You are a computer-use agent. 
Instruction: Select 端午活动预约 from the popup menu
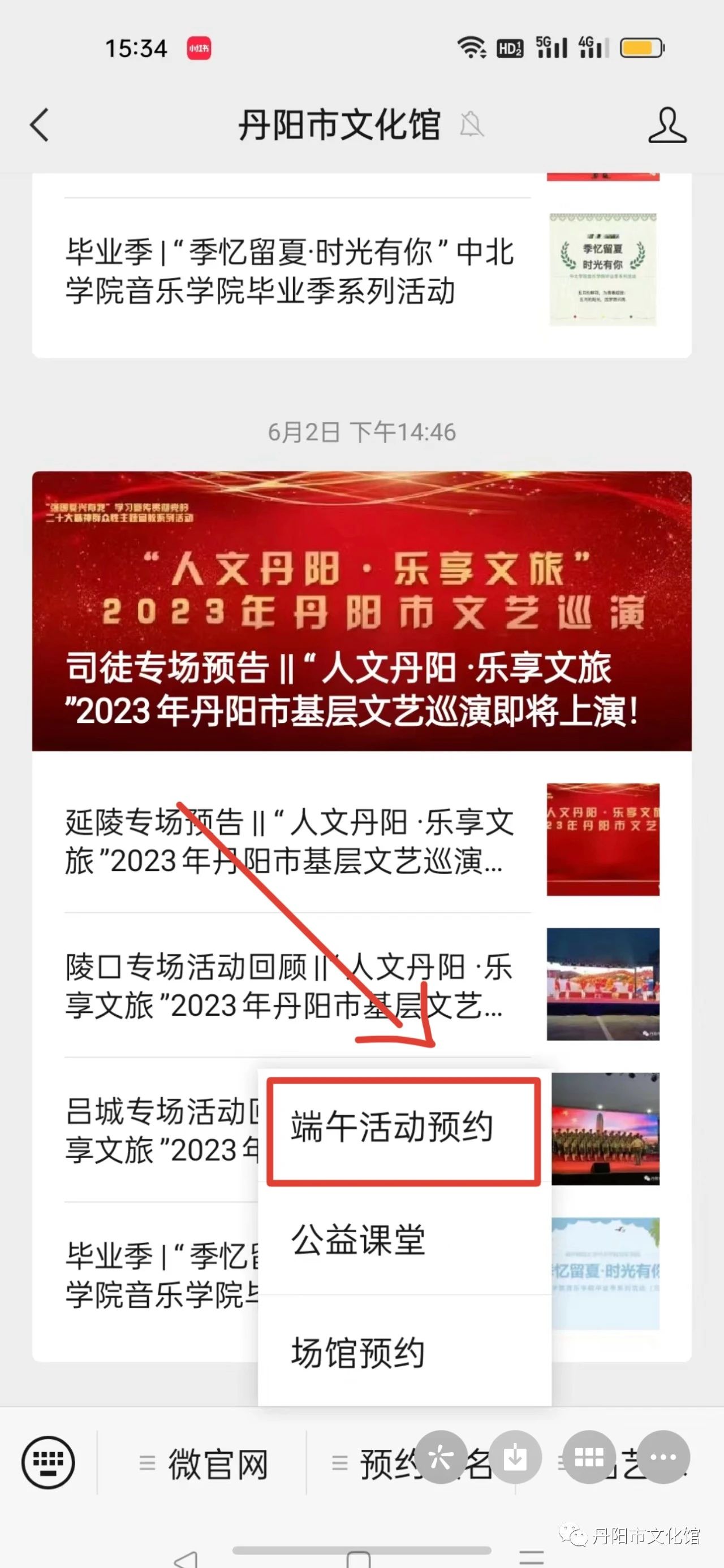pyautogui.click(x=404, y=1127)
